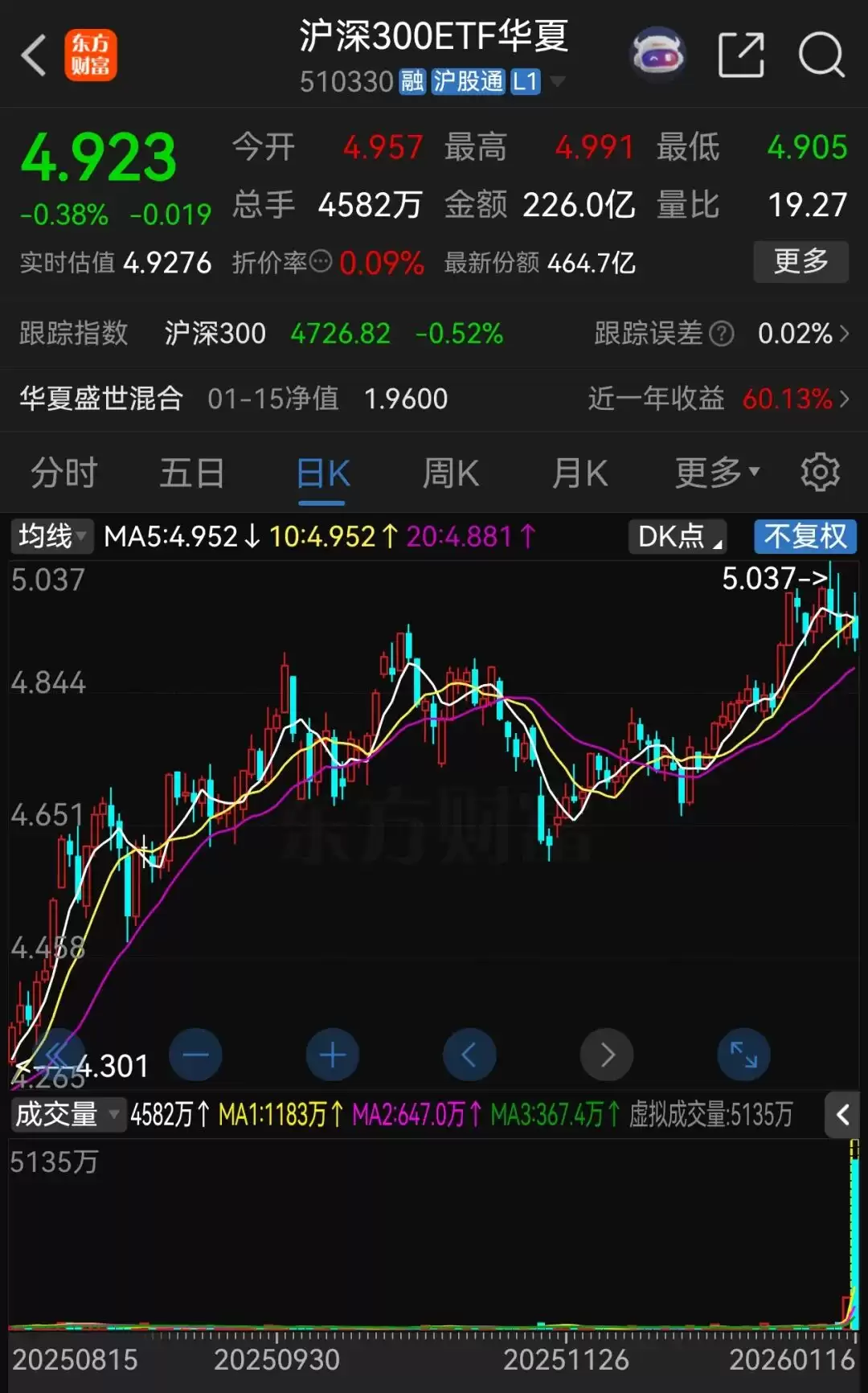Screen dimensions: 868x1393
Task: Open the share icon at top right
Action: [740, 56]
